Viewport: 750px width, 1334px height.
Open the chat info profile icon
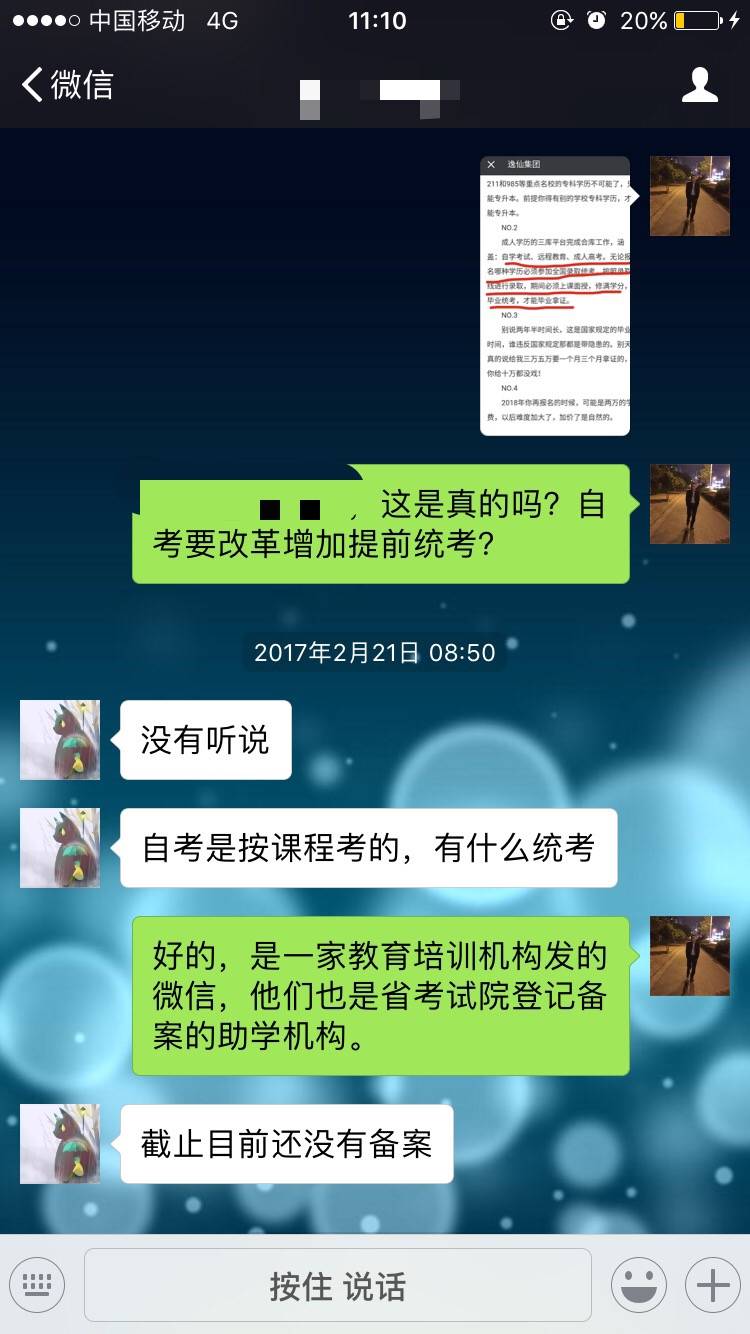click(x=699, y=85)
